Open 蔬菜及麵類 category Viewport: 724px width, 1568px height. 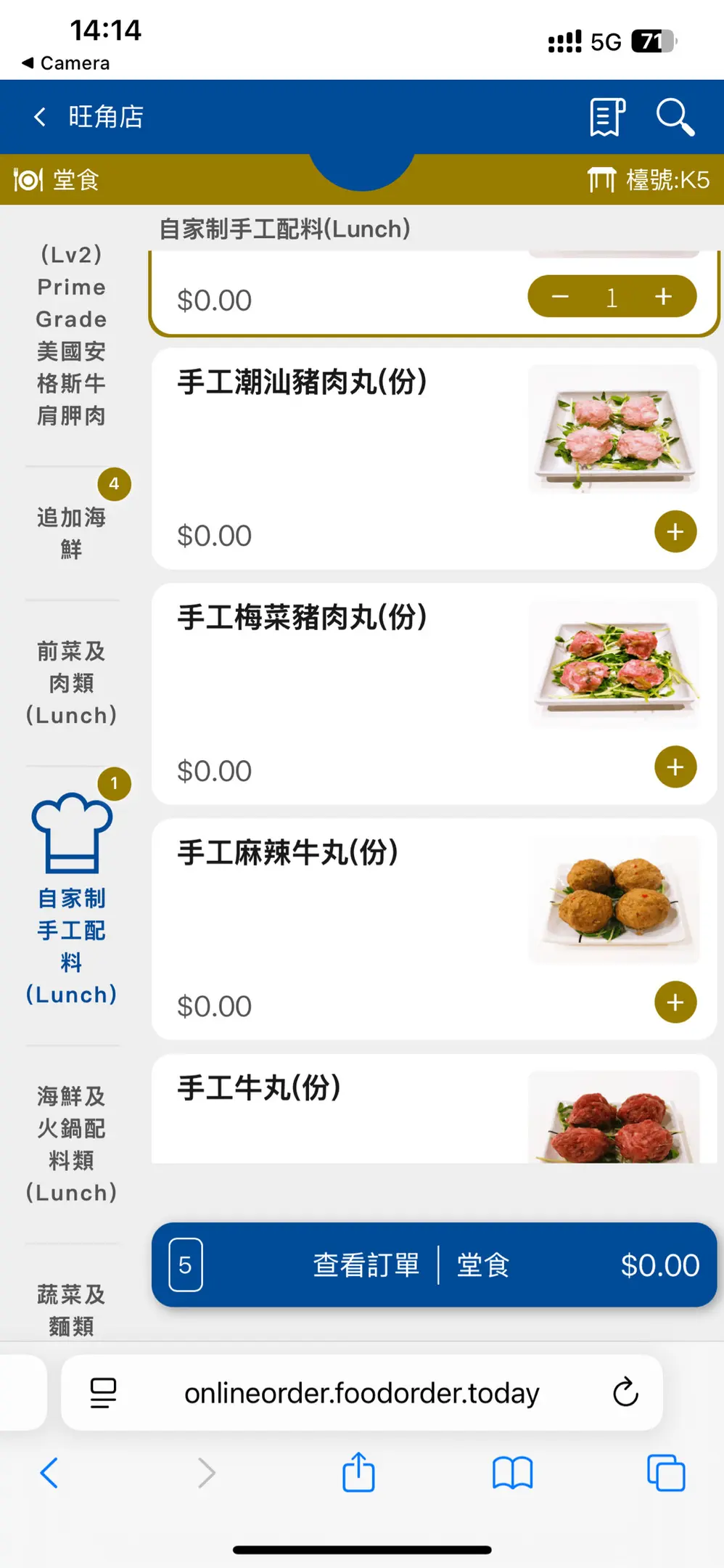point(71,1309)
